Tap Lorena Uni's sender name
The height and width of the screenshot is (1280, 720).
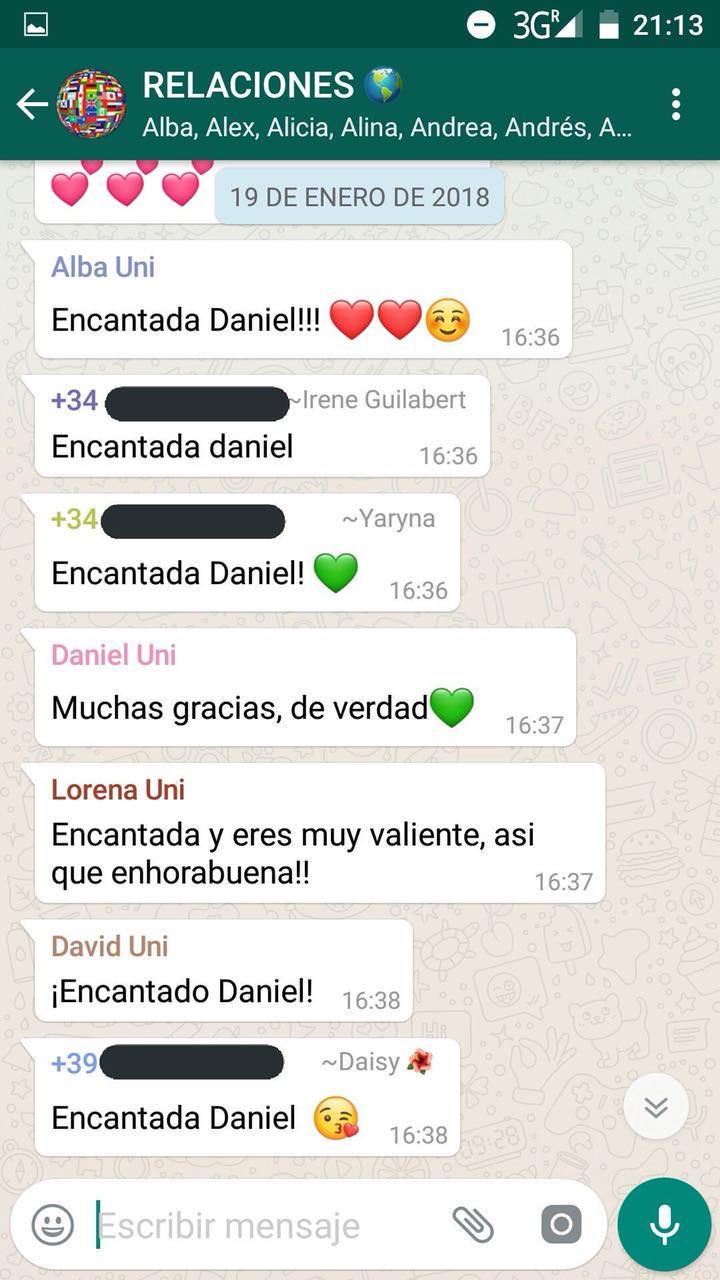pyautogui.click(x=118, y=789)
